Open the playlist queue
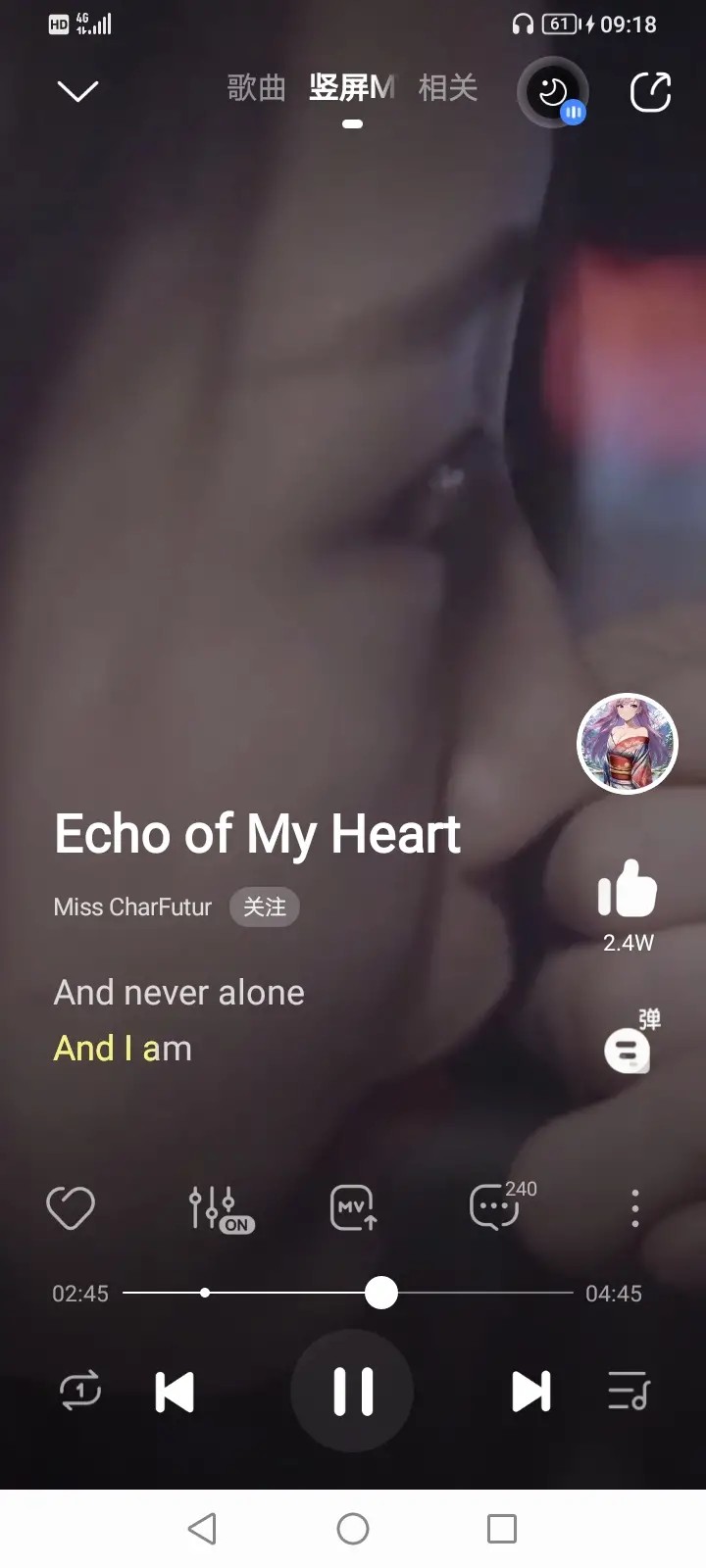Image resolution: width=706 pixels, height=1568 pixels. (x=628, y=1391)
